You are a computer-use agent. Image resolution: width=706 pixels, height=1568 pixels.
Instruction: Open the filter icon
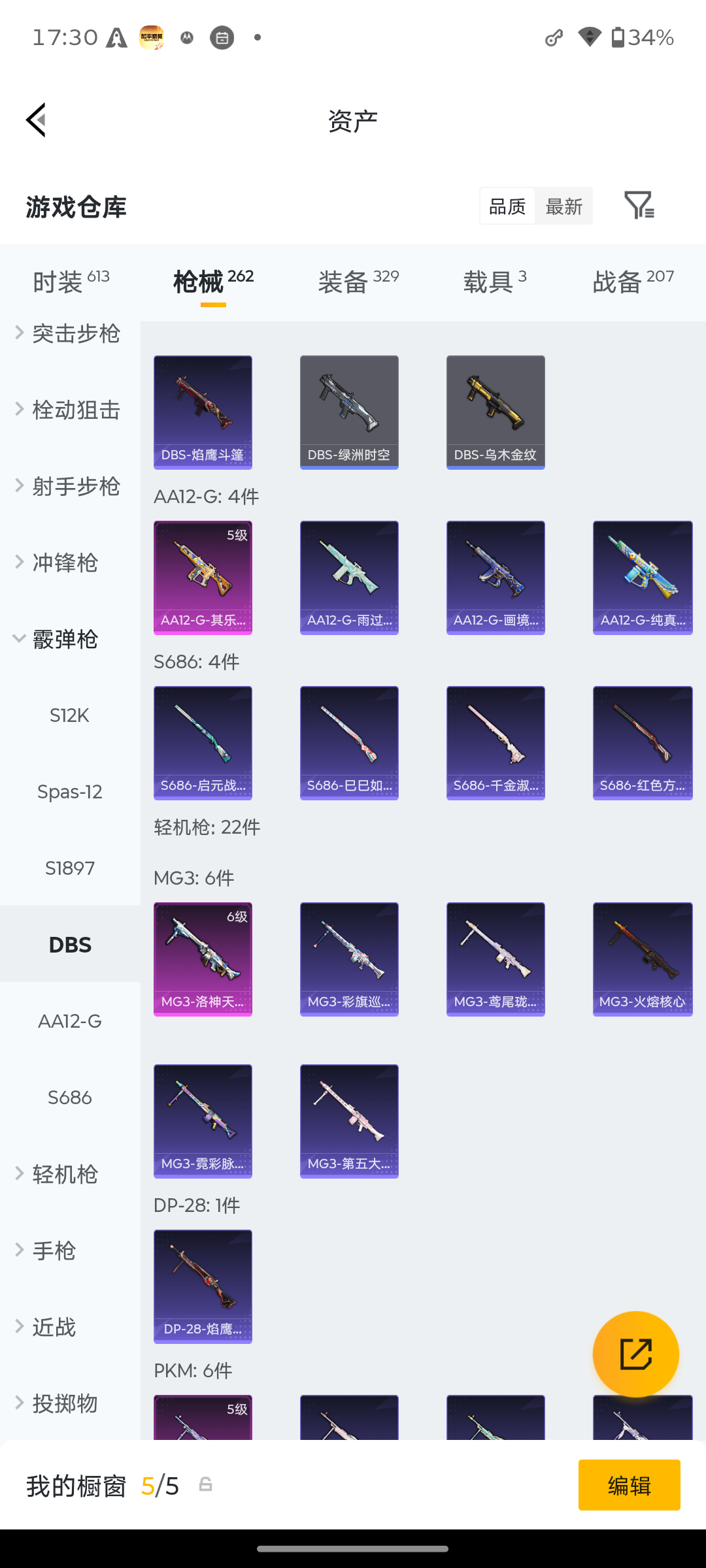pos(639,206)
